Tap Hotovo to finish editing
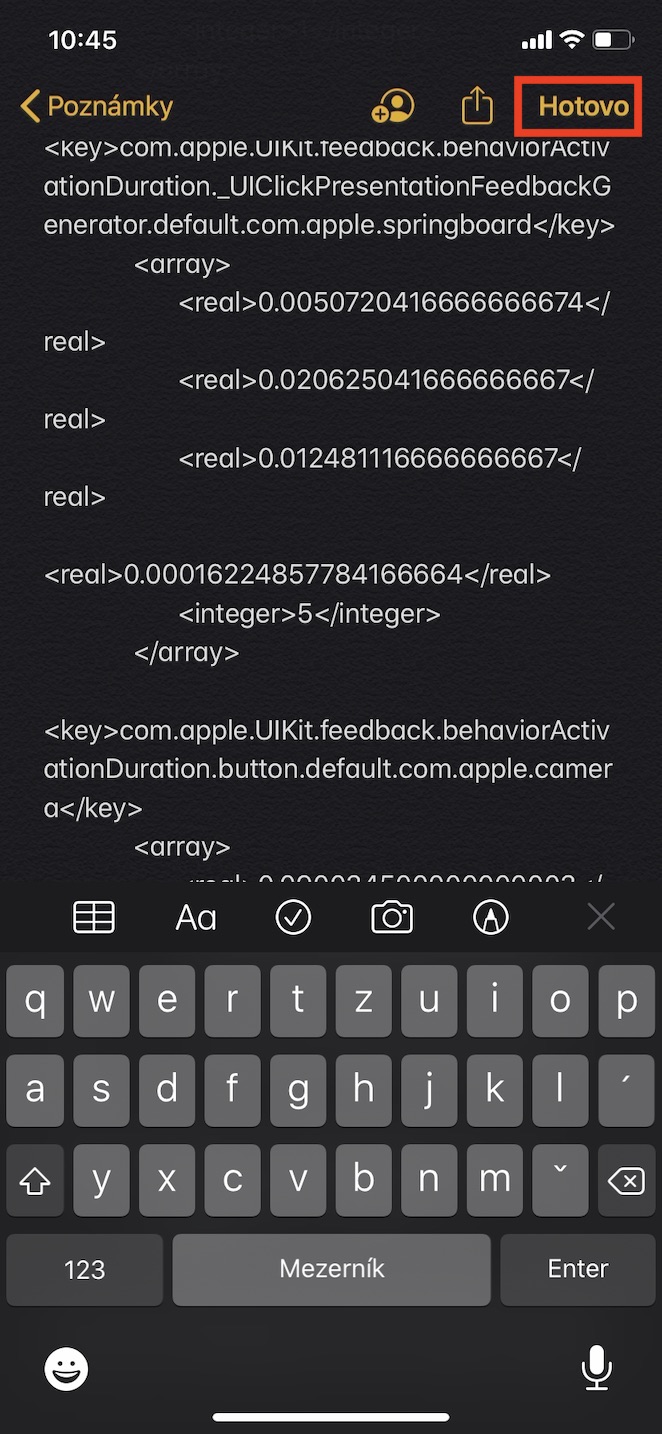662x1434 pixels. click(583, 106)
